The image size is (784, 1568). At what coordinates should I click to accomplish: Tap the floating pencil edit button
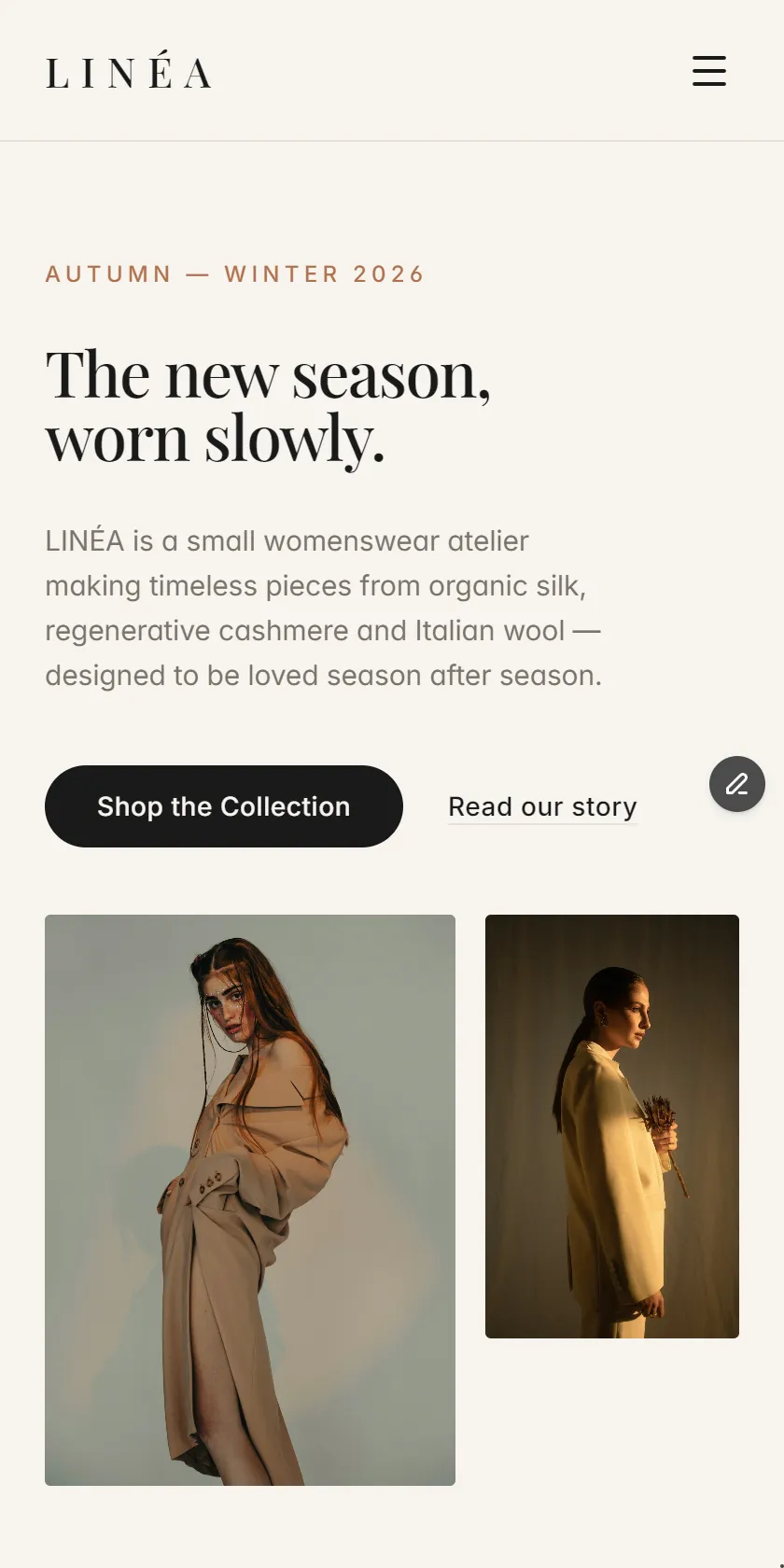[737, 784]
